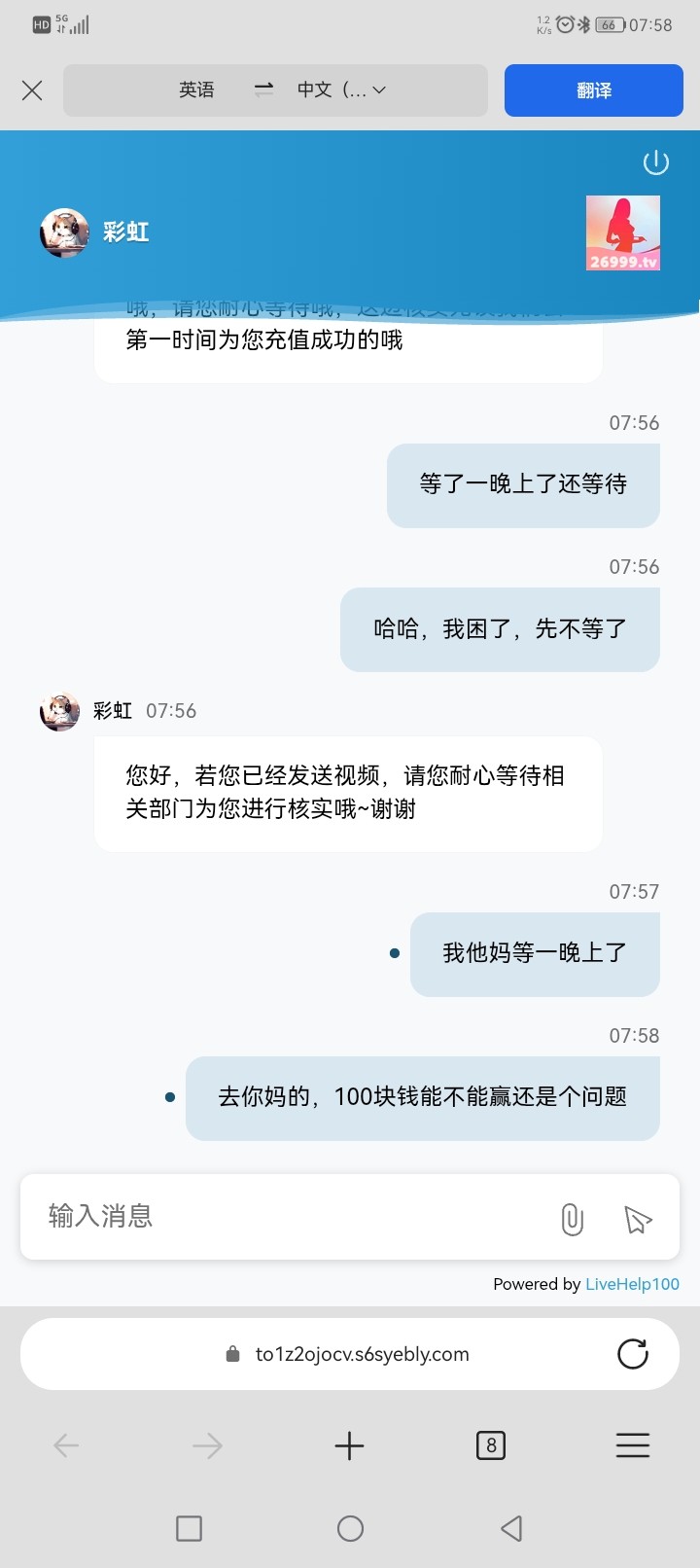Screen dimensions: 700x1568
Task: Edit the to1z2ojocv.s6syebly.com address bar
Action: tap(362, 1354)
